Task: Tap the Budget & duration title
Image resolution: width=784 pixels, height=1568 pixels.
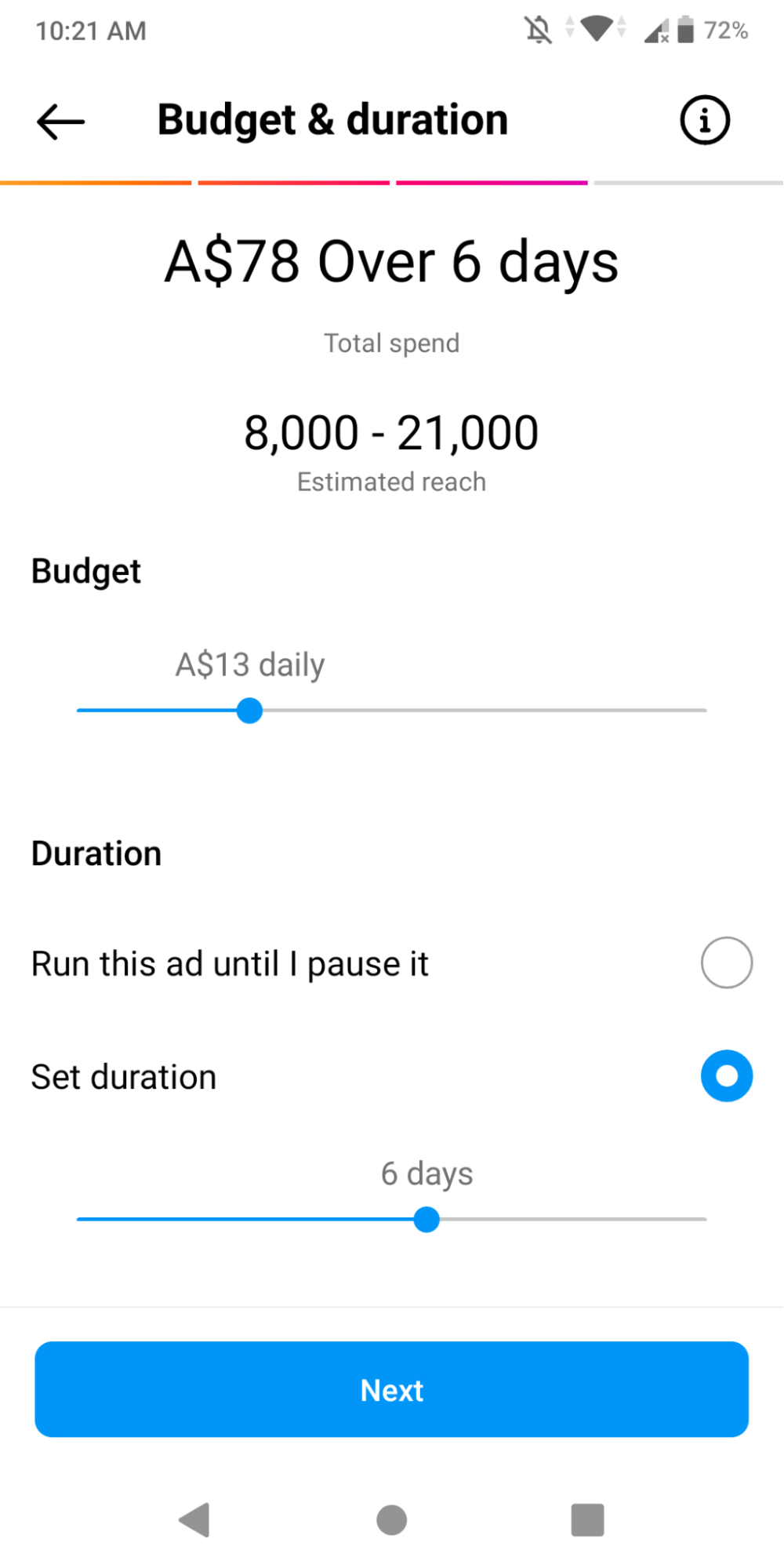Action: [332, 119]
